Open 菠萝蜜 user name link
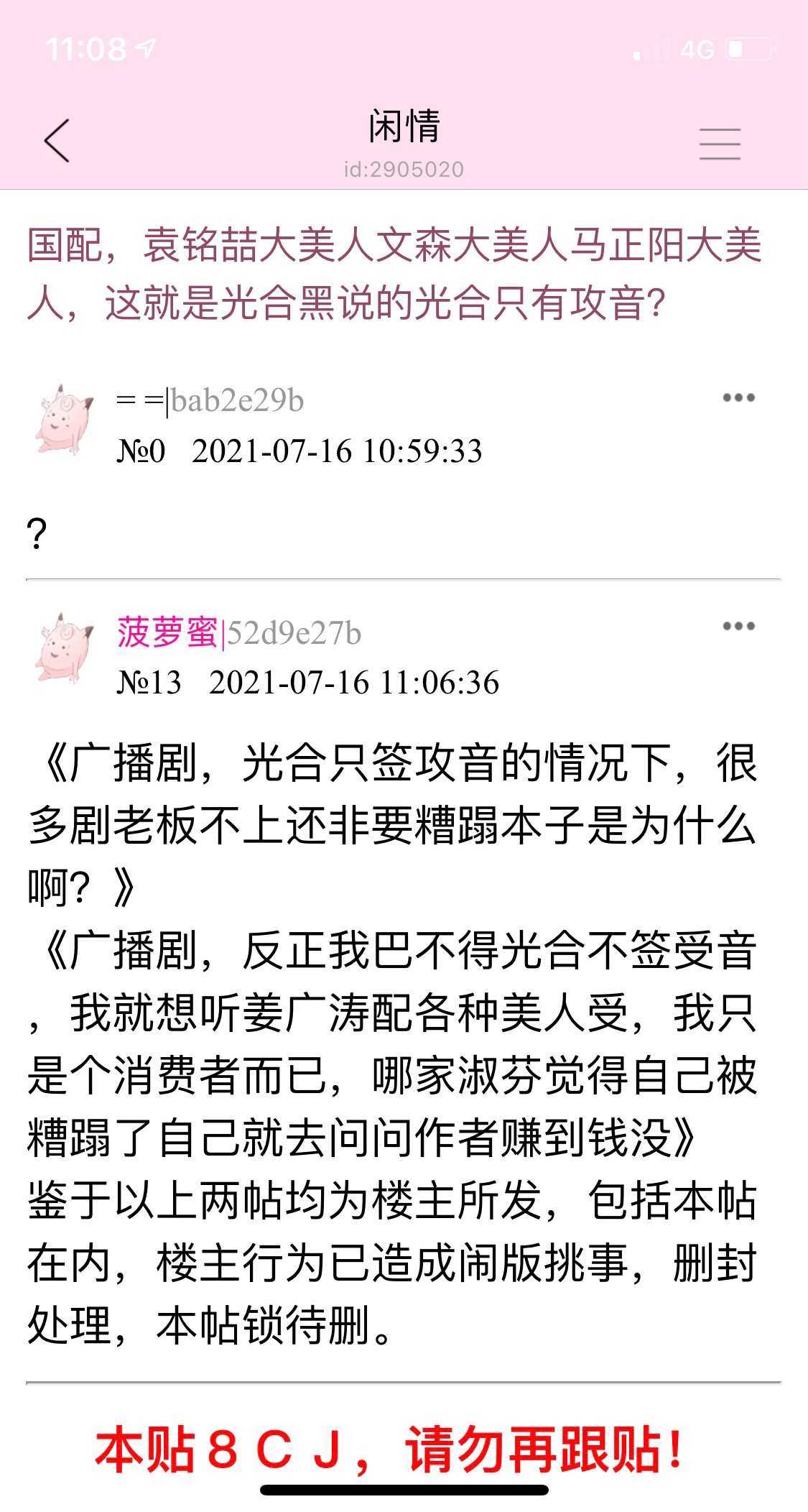 click(x=167, y=633)
